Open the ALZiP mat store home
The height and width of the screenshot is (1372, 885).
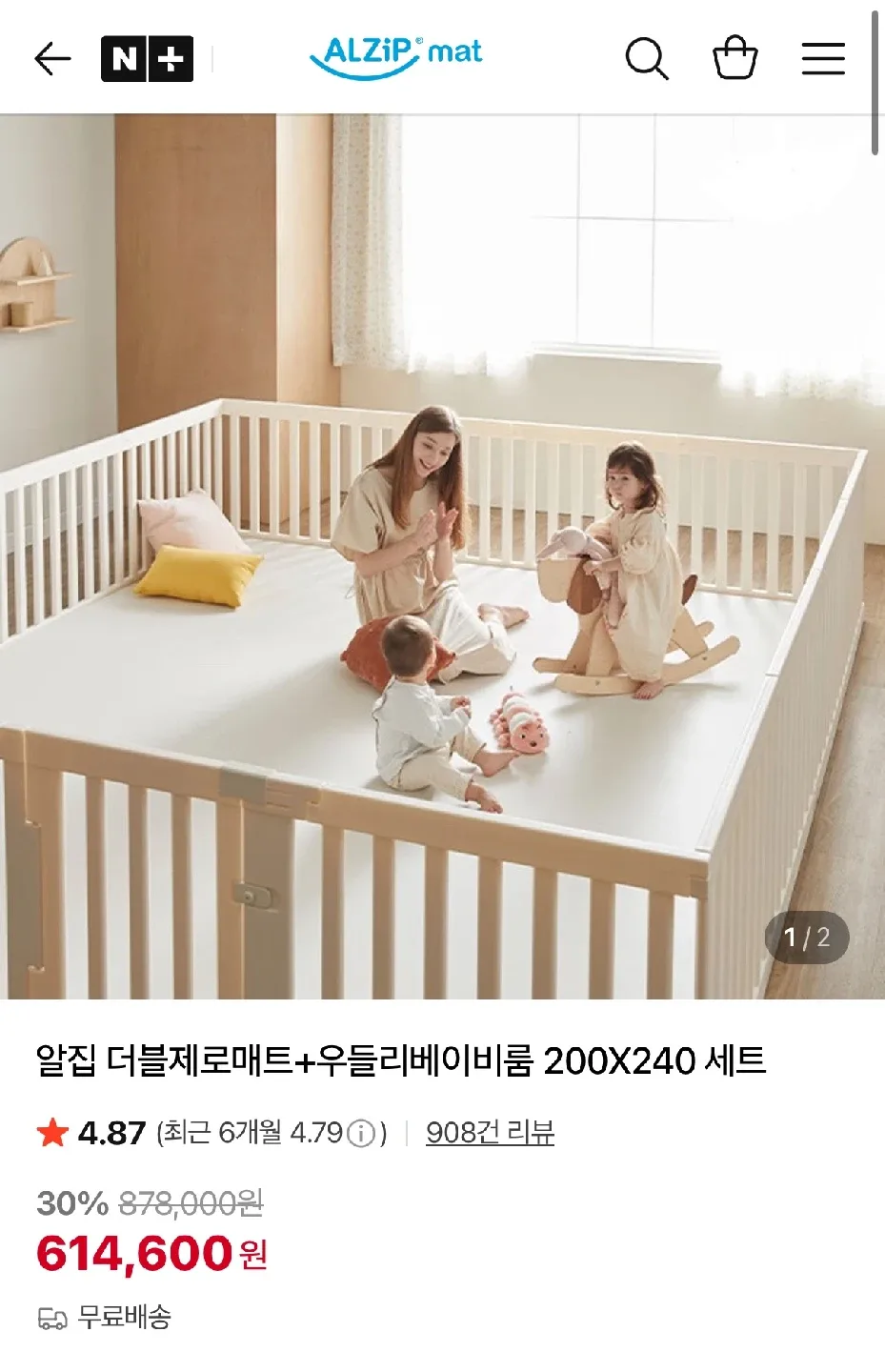396,55
